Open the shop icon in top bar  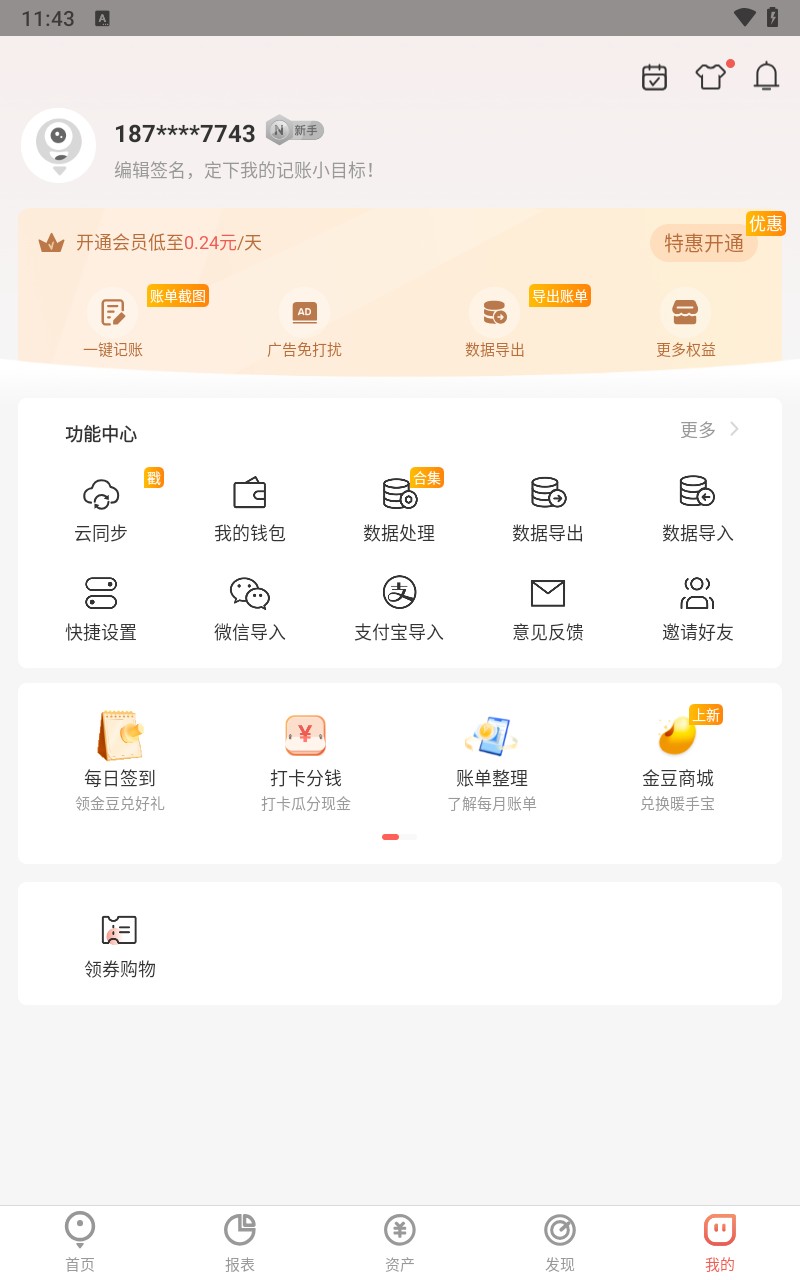710,76
